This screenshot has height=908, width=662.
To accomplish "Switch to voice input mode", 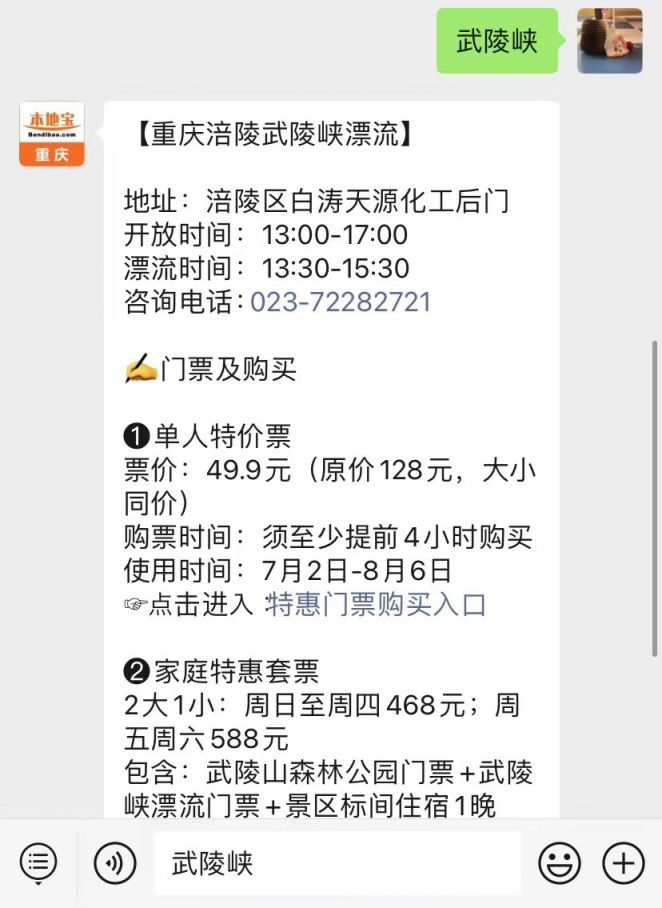I will click(115, 863).
